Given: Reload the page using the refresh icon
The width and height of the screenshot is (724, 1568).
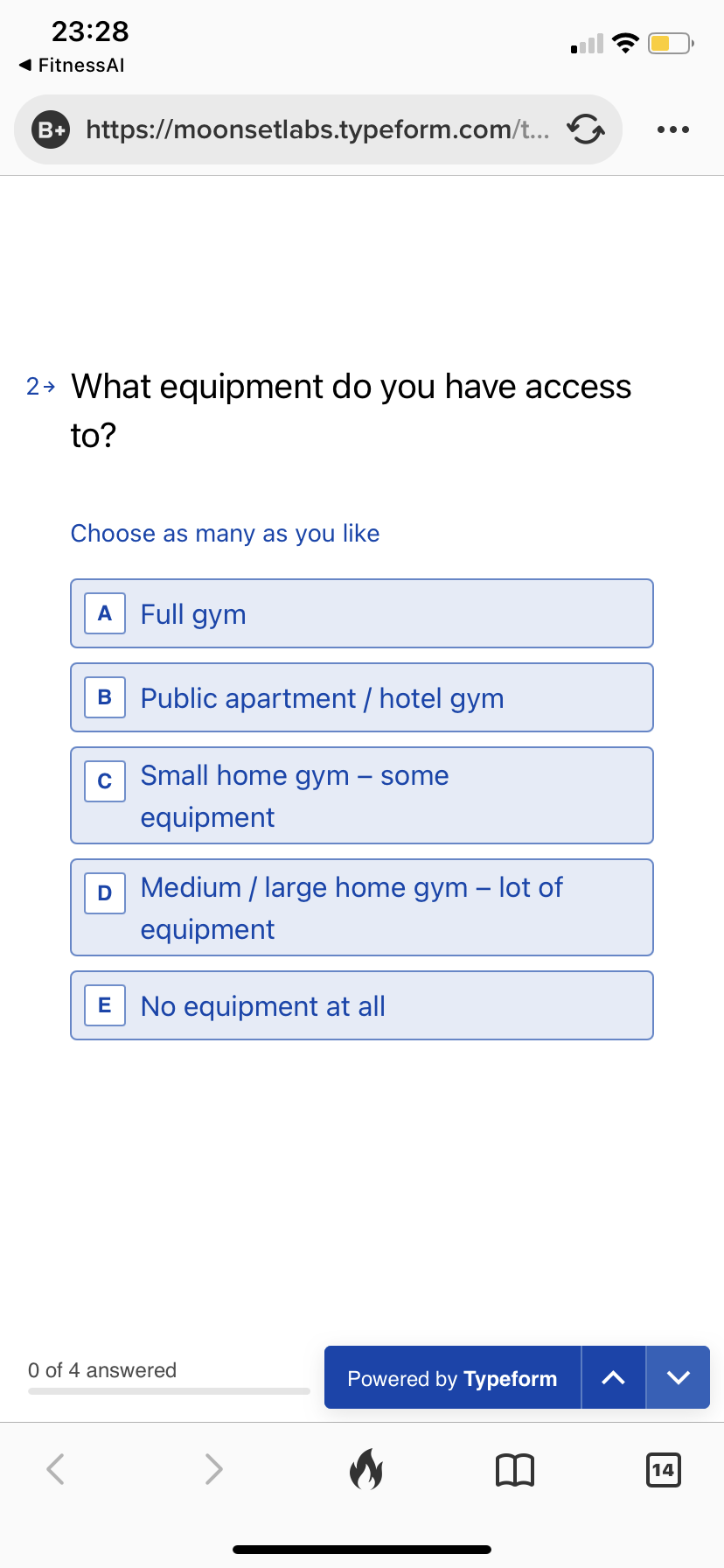Looking at the screenshot, I should point(586,129).
